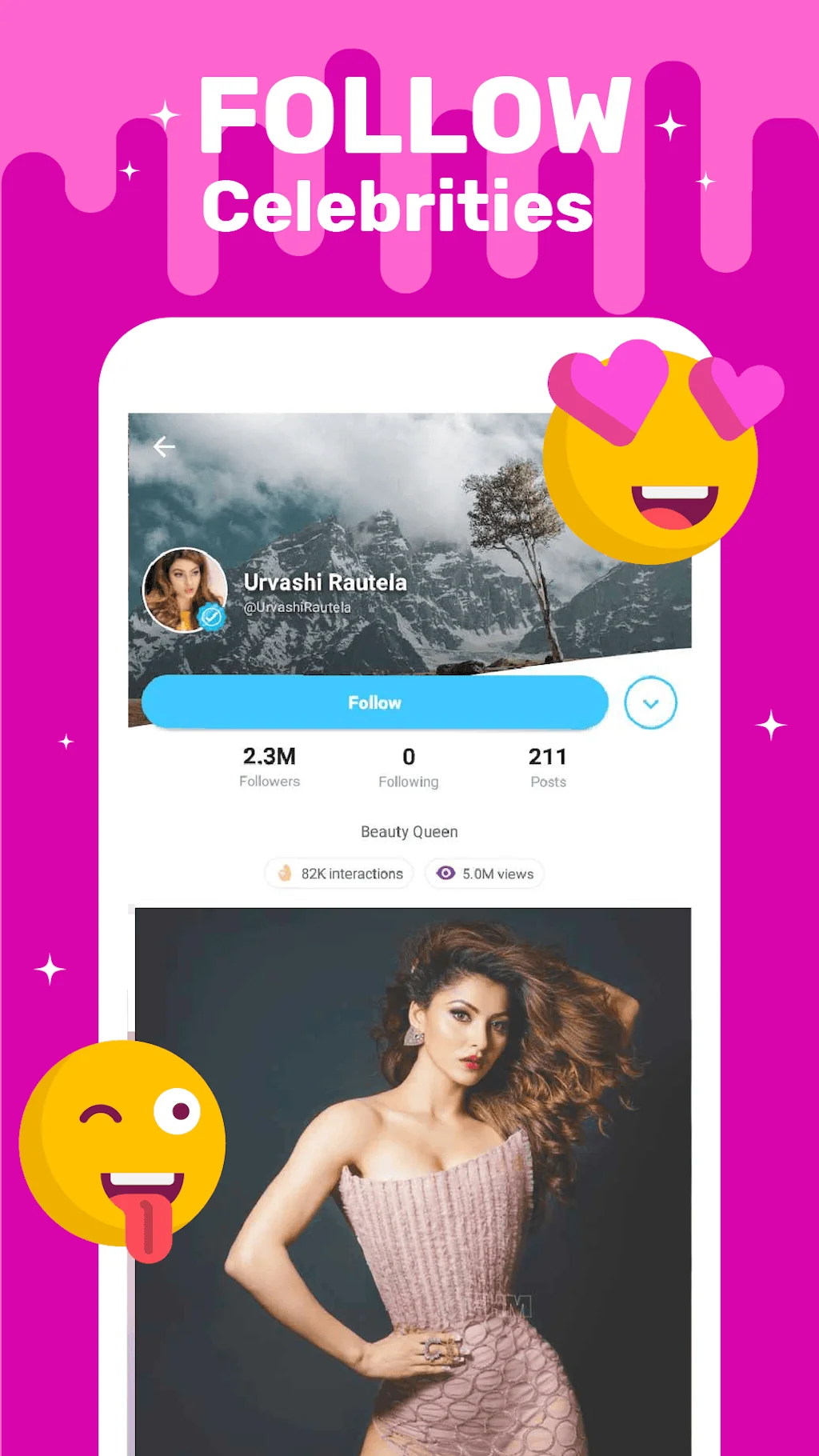Open the 2.3M Followers list

point(269,766)
